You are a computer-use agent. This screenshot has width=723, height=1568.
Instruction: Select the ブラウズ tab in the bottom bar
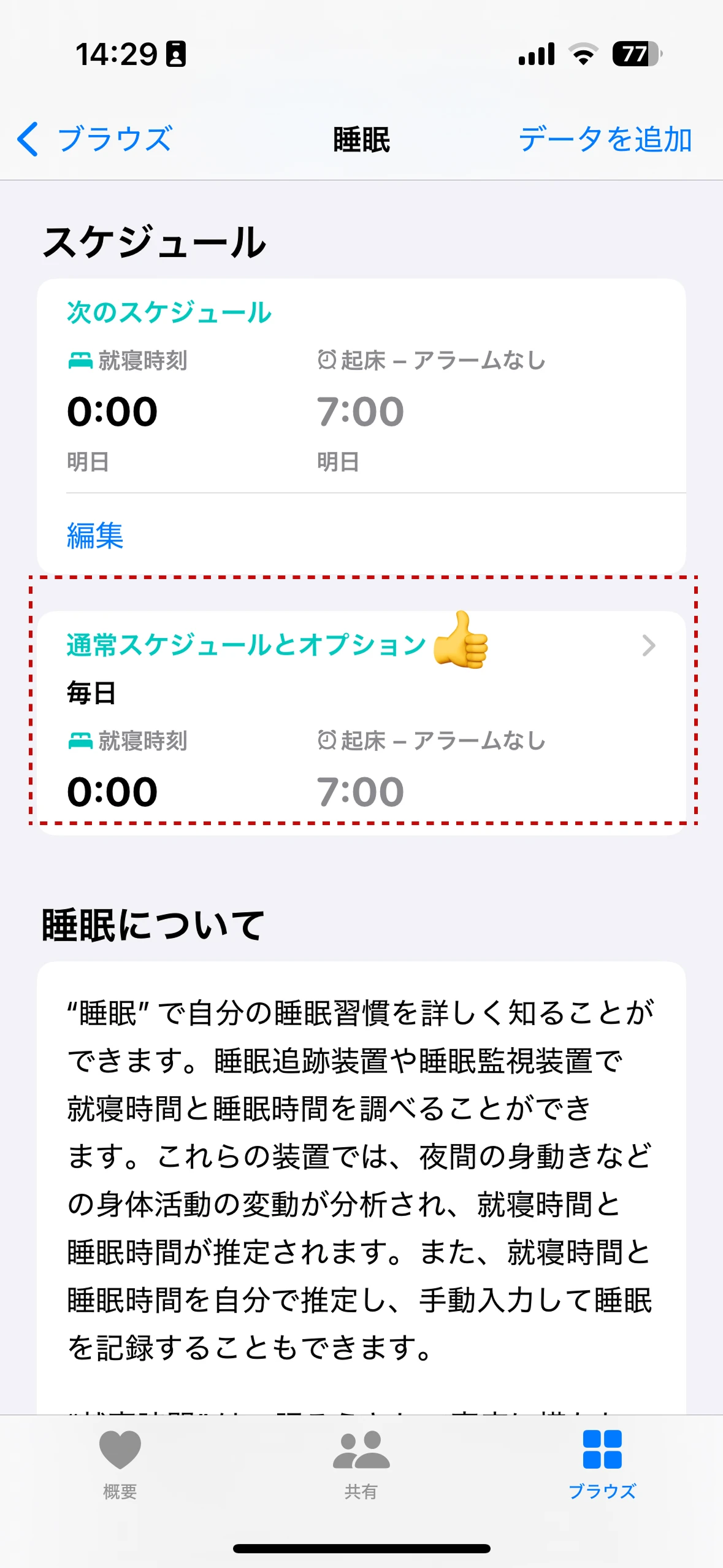[602, 1464]
